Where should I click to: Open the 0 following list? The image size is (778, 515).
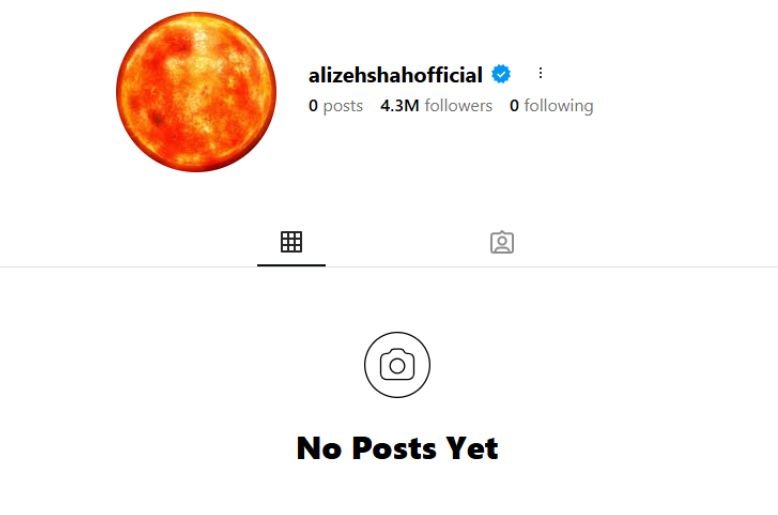pyautogui.click(x=551, y=106)
